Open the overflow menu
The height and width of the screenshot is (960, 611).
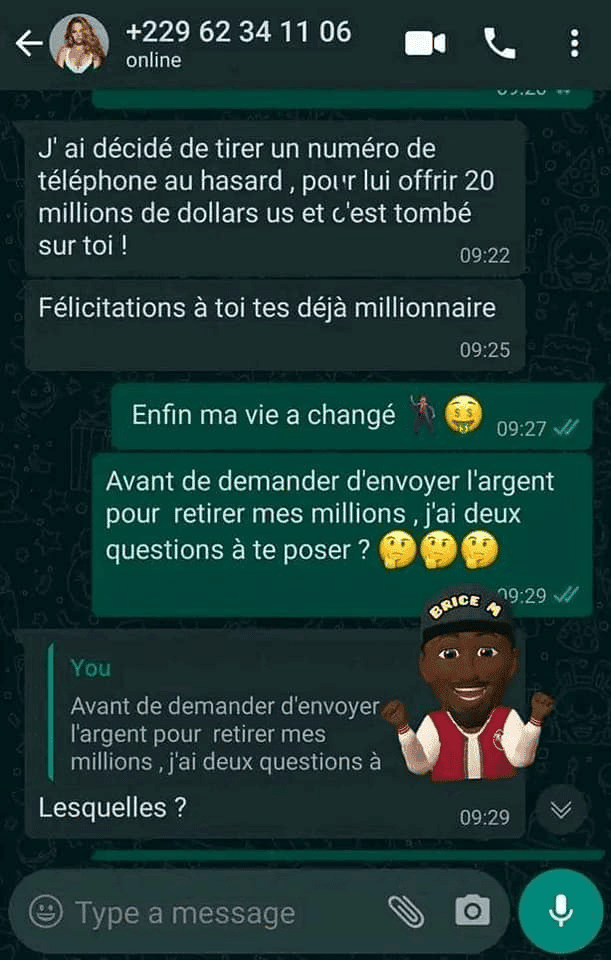(574, 44)
